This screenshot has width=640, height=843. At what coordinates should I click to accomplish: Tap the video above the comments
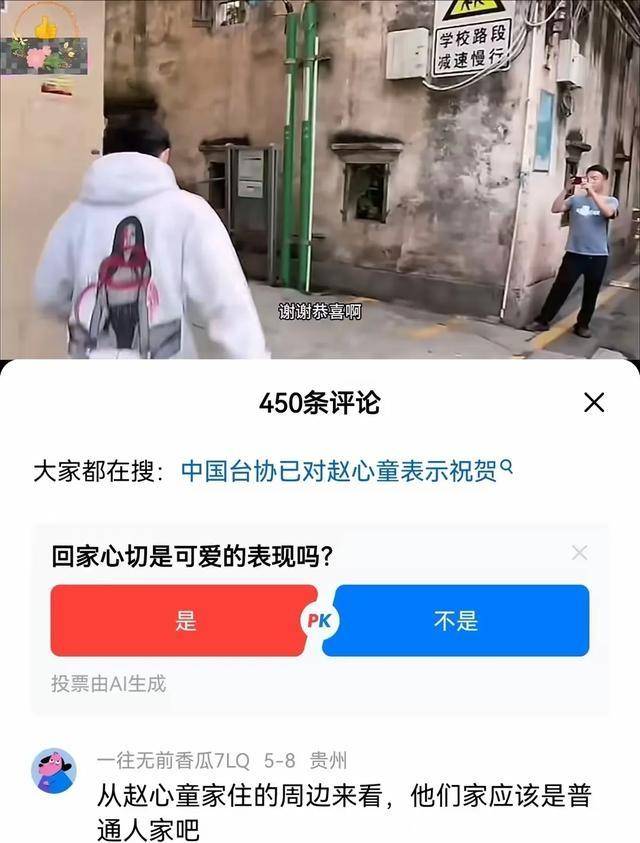320,180
